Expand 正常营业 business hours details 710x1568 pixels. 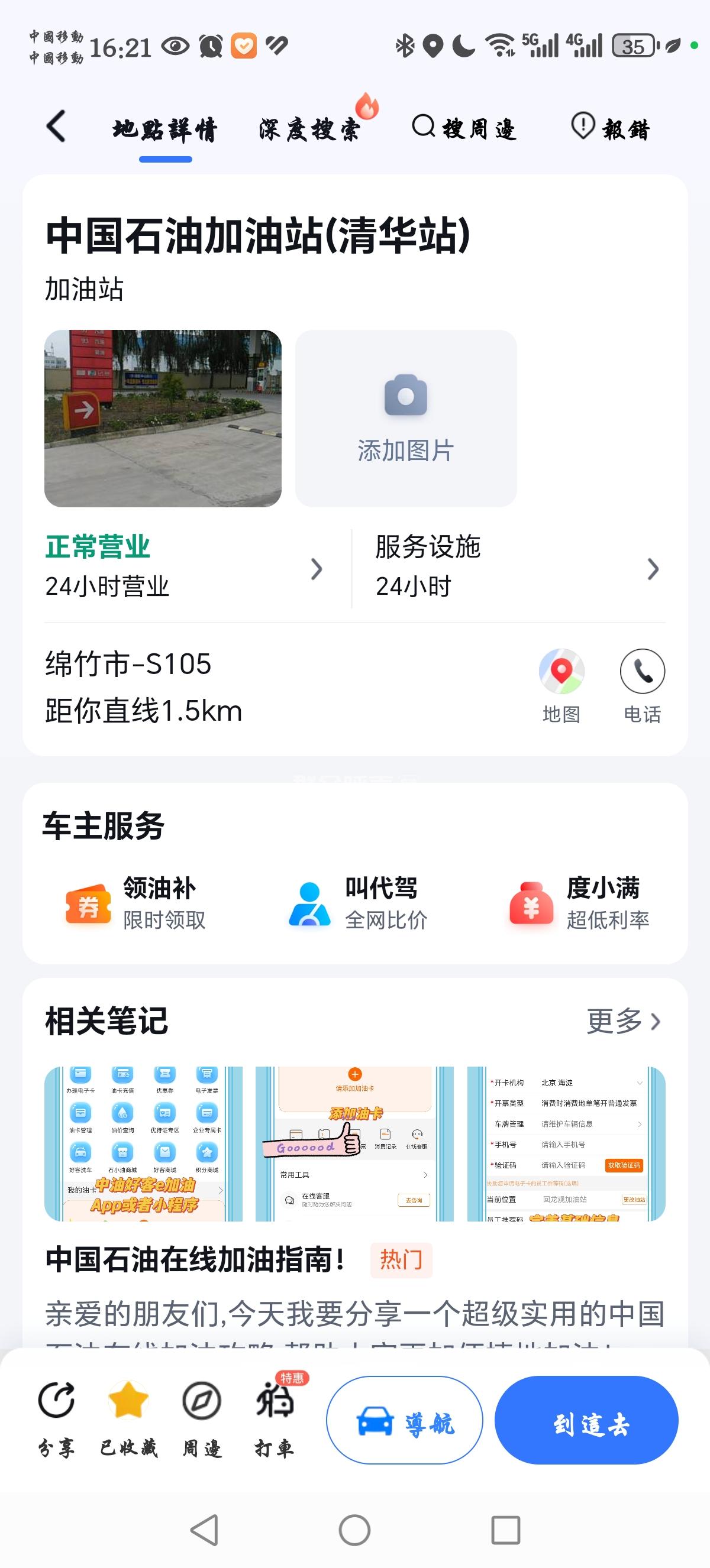[184, 567]
